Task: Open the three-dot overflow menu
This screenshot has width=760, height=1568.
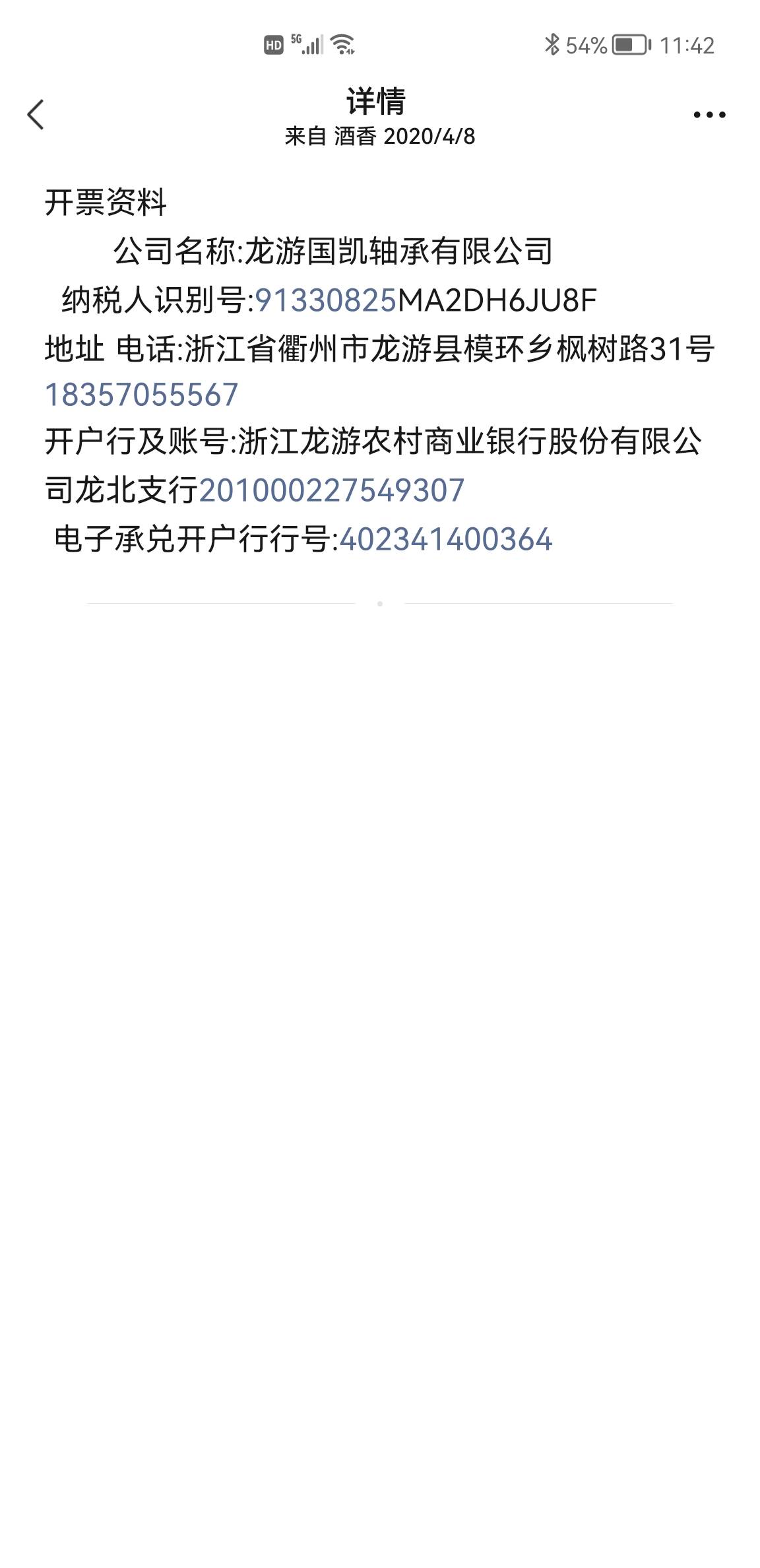Action: tap(709, 115)
